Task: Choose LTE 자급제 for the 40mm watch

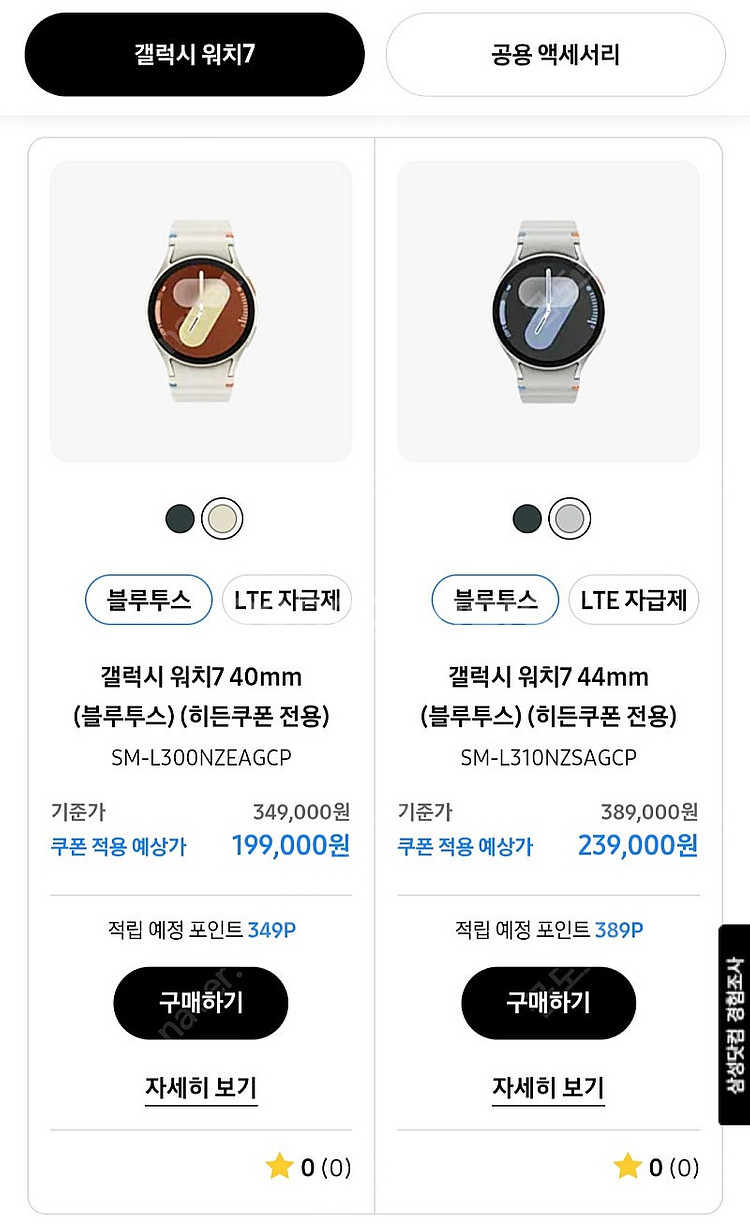Action: 287,600
